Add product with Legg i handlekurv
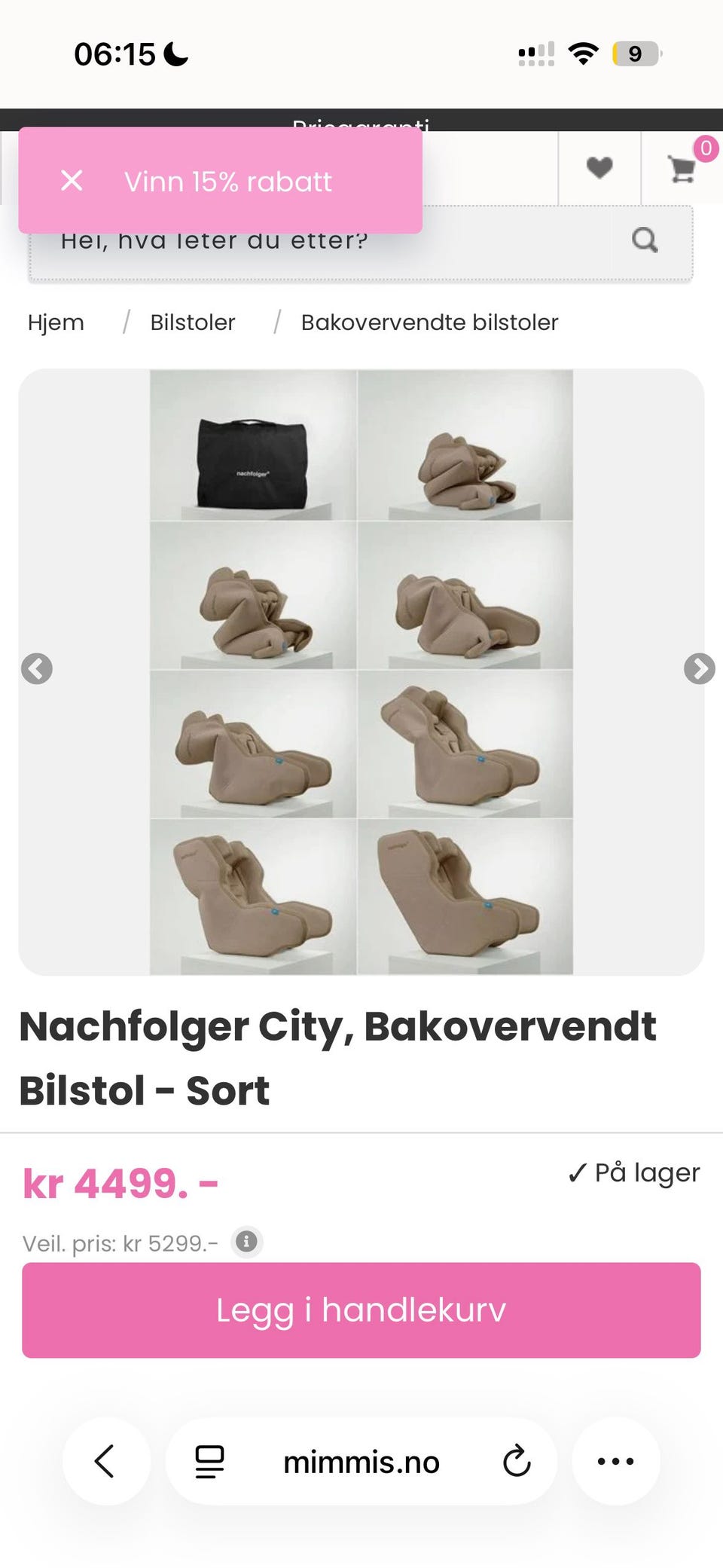The image size is (723, 1568). [361, 1310]
